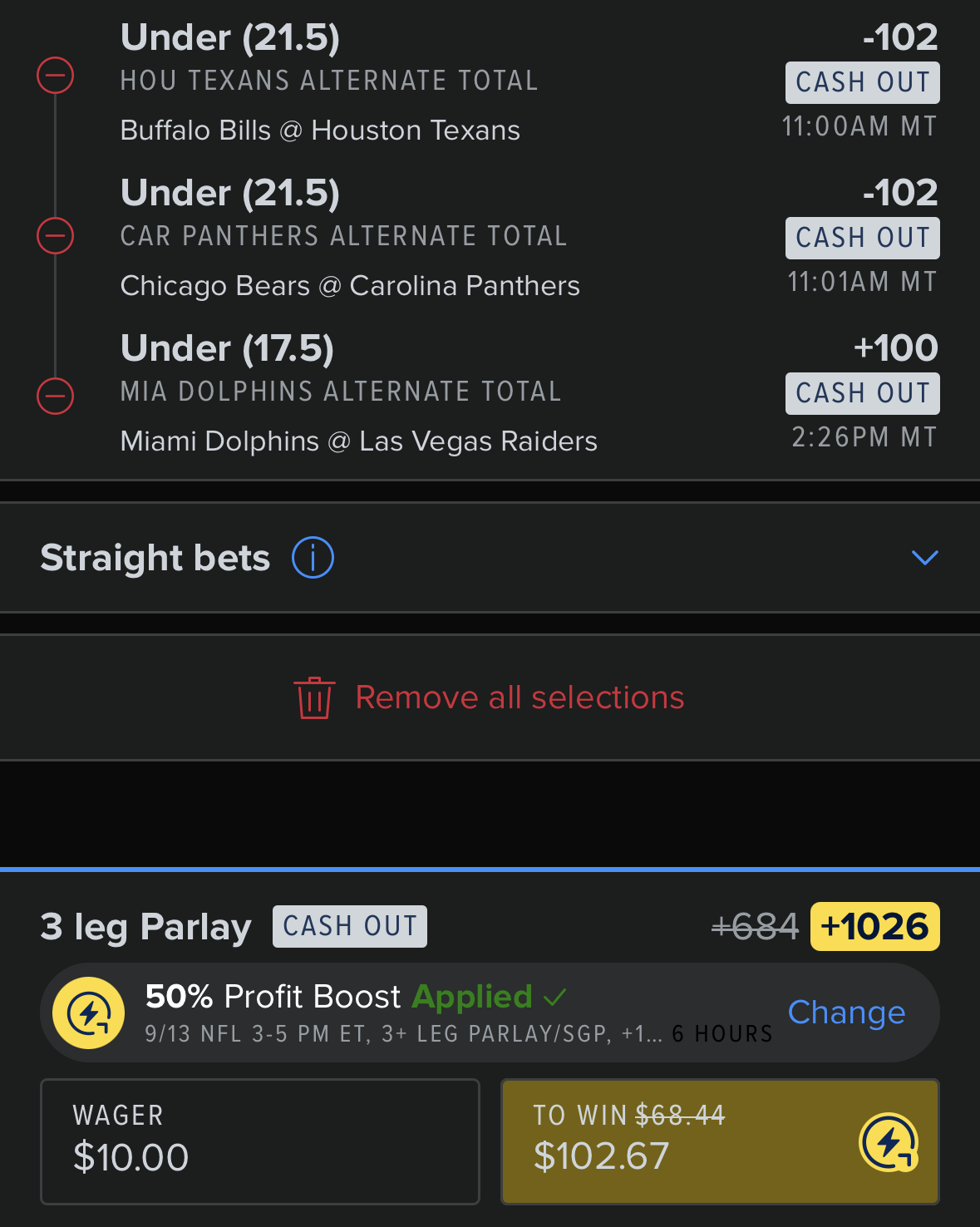Remove the Carolina Panthers under leg
This screenshot has height=1227, width=980.
point(56,236)
